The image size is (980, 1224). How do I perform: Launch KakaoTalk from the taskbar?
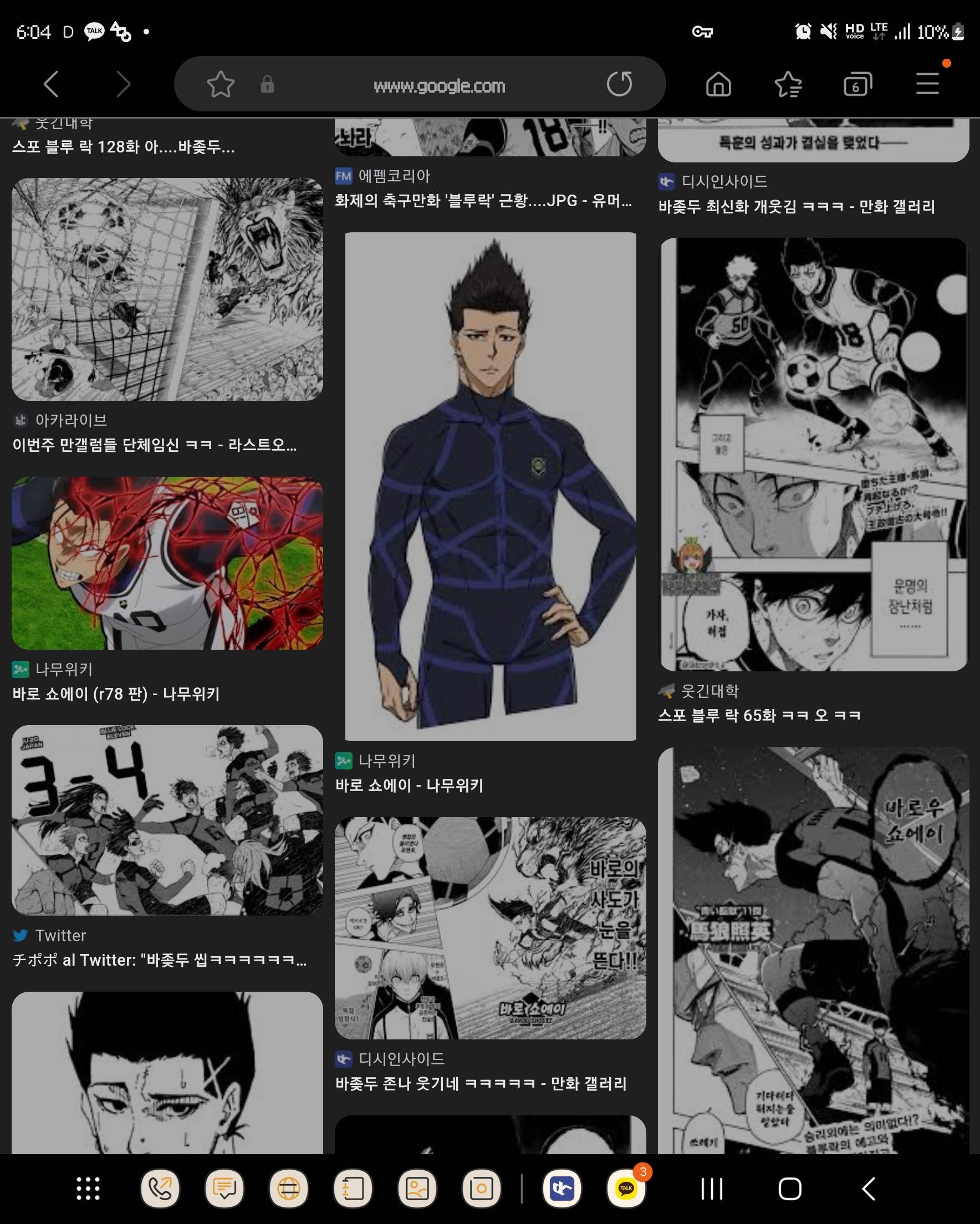click(626, 1188)
